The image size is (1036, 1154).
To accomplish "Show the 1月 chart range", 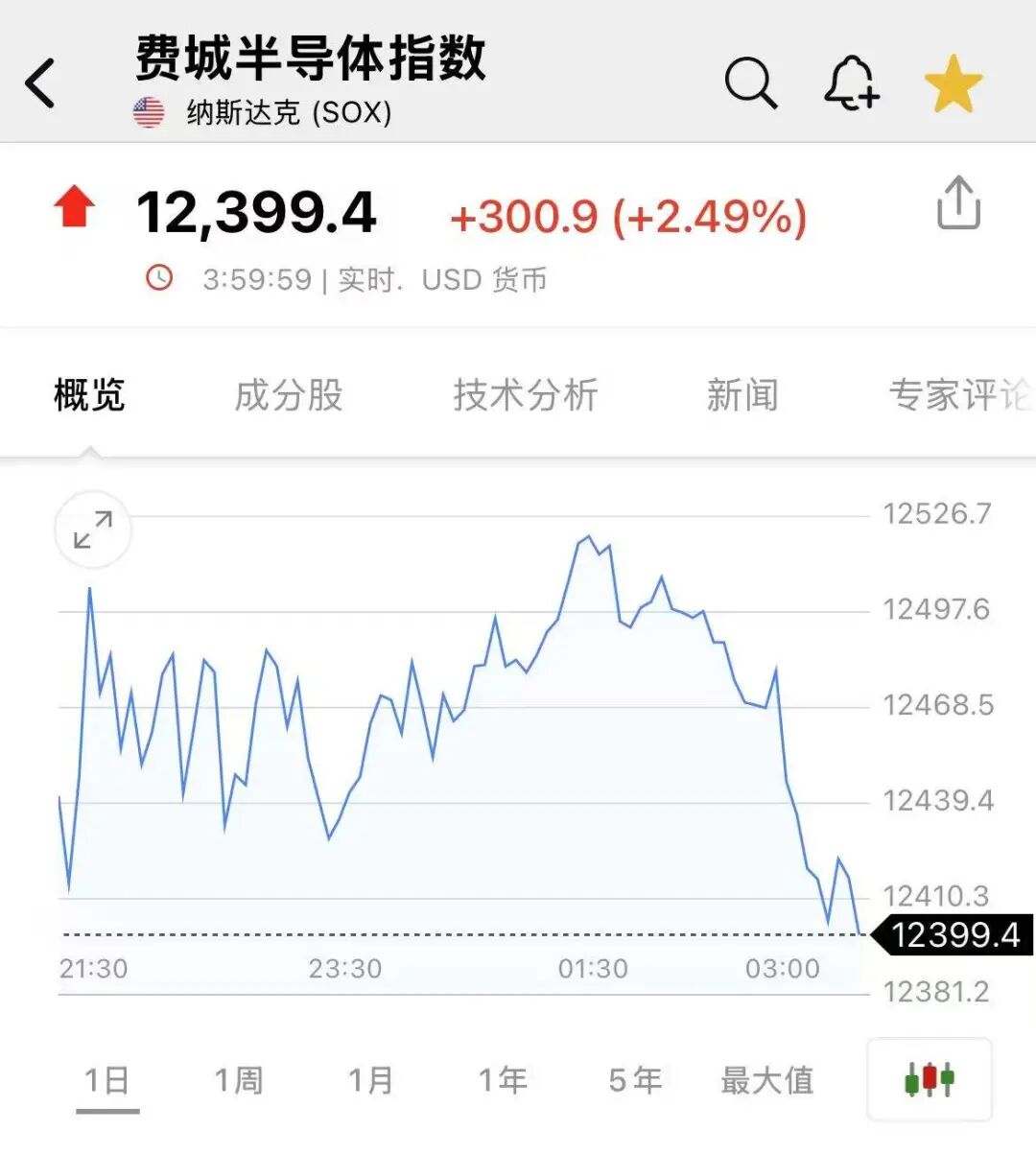I will click(x=371, y=1081).
